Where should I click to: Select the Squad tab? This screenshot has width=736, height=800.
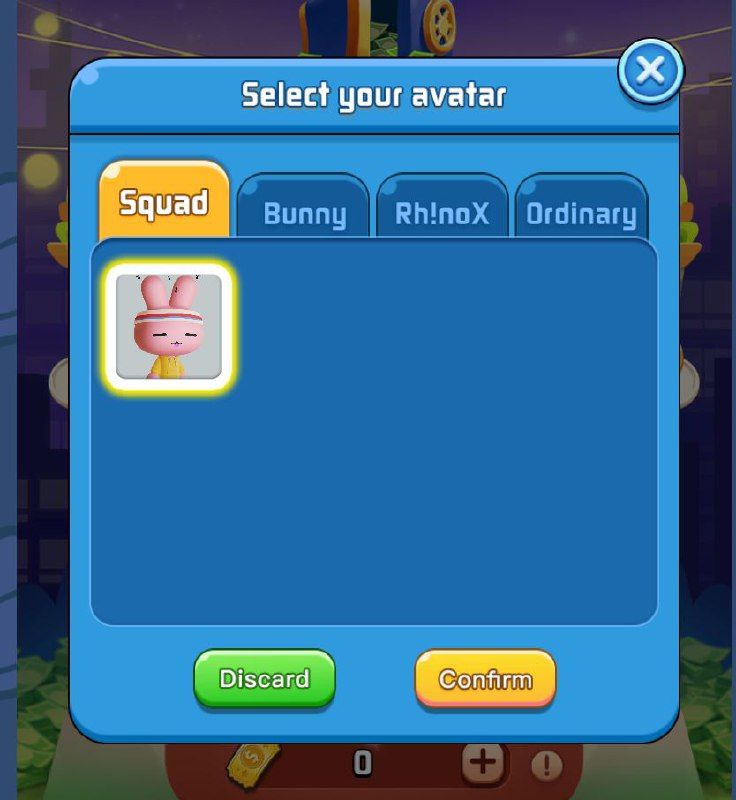click(164, 202)
